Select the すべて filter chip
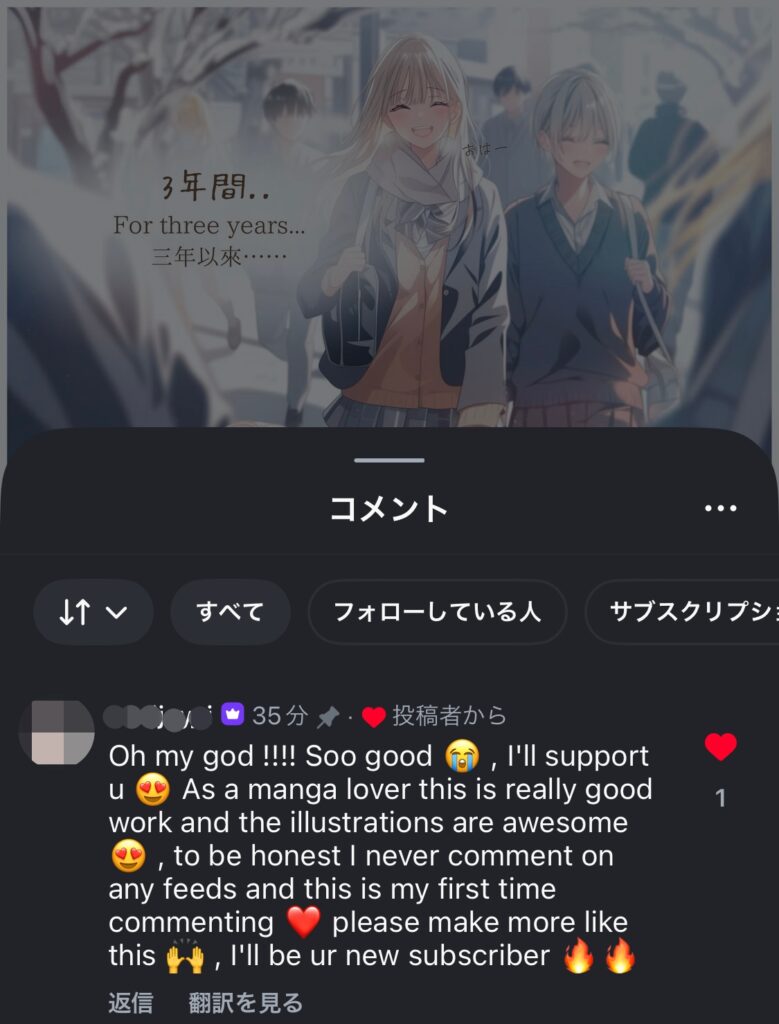The image size is (779, 1024). (230, 612)
